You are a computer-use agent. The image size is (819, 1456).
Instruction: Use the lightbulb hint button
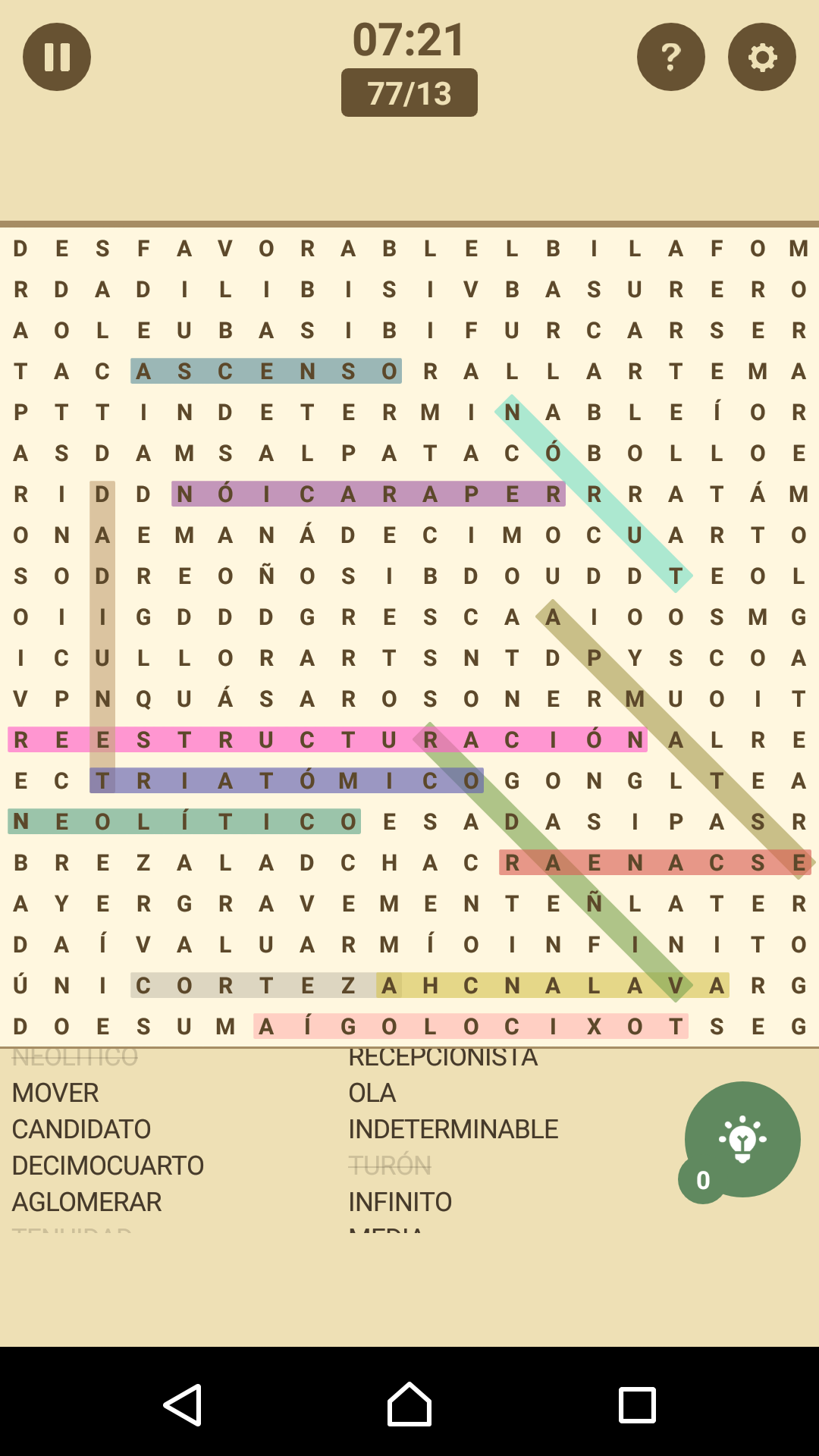742,1139
